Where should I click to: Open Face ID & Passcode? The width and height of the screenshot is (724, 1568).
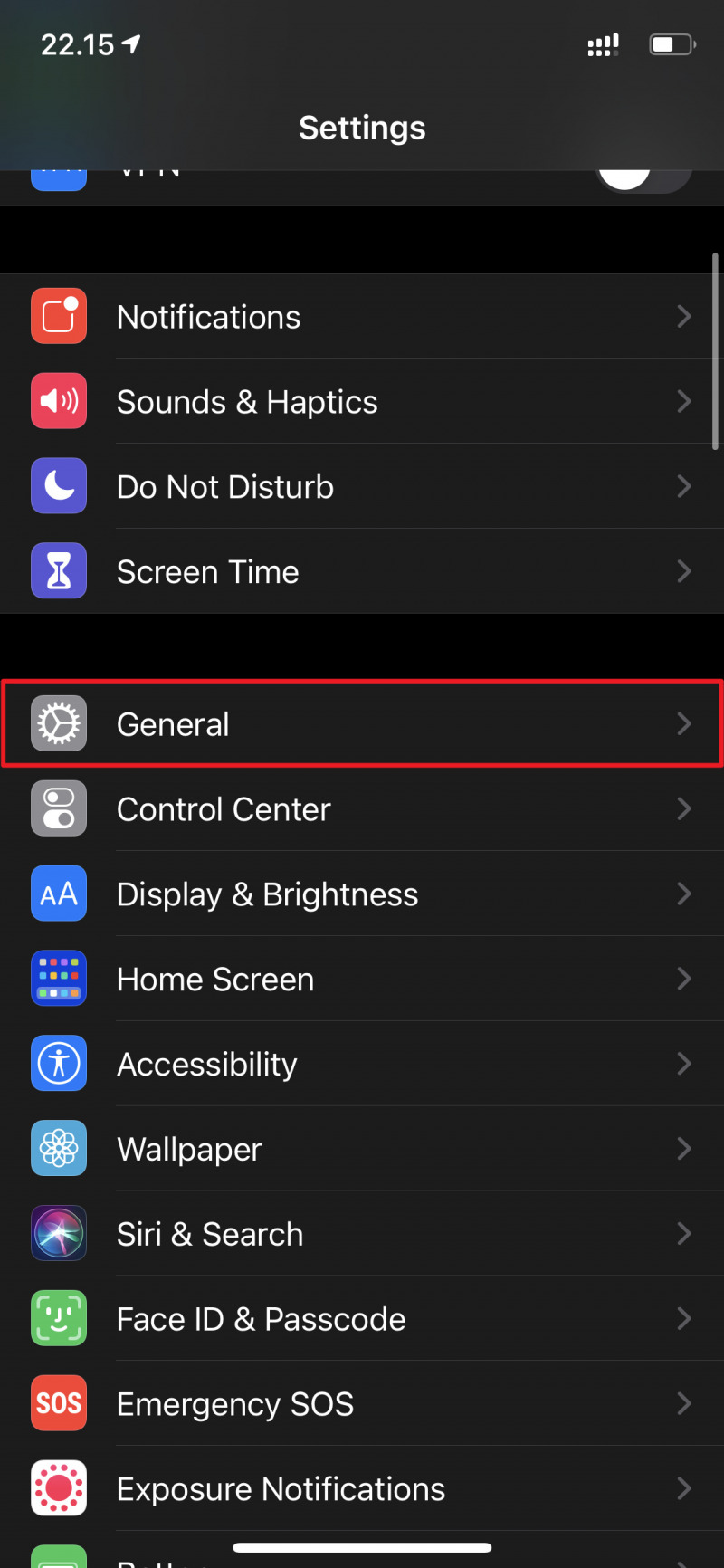tap(362, 1320)
